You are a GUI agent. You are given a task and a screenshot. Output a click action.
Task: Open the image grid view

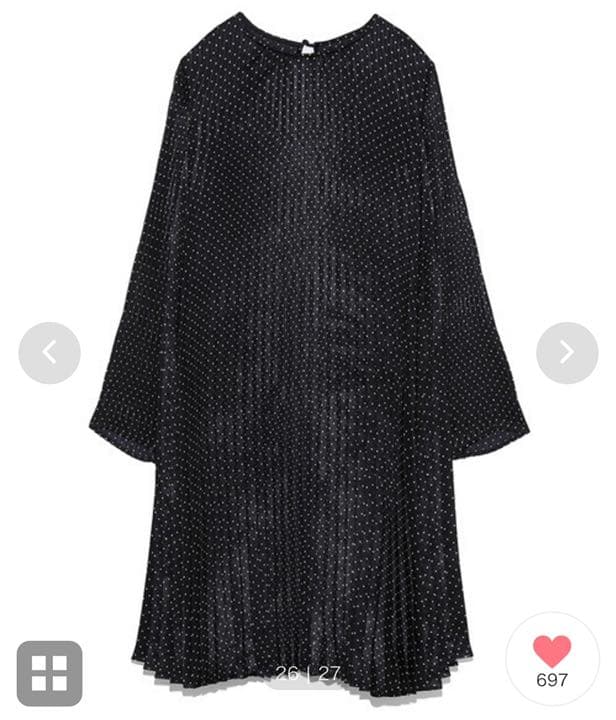[49, 673]
